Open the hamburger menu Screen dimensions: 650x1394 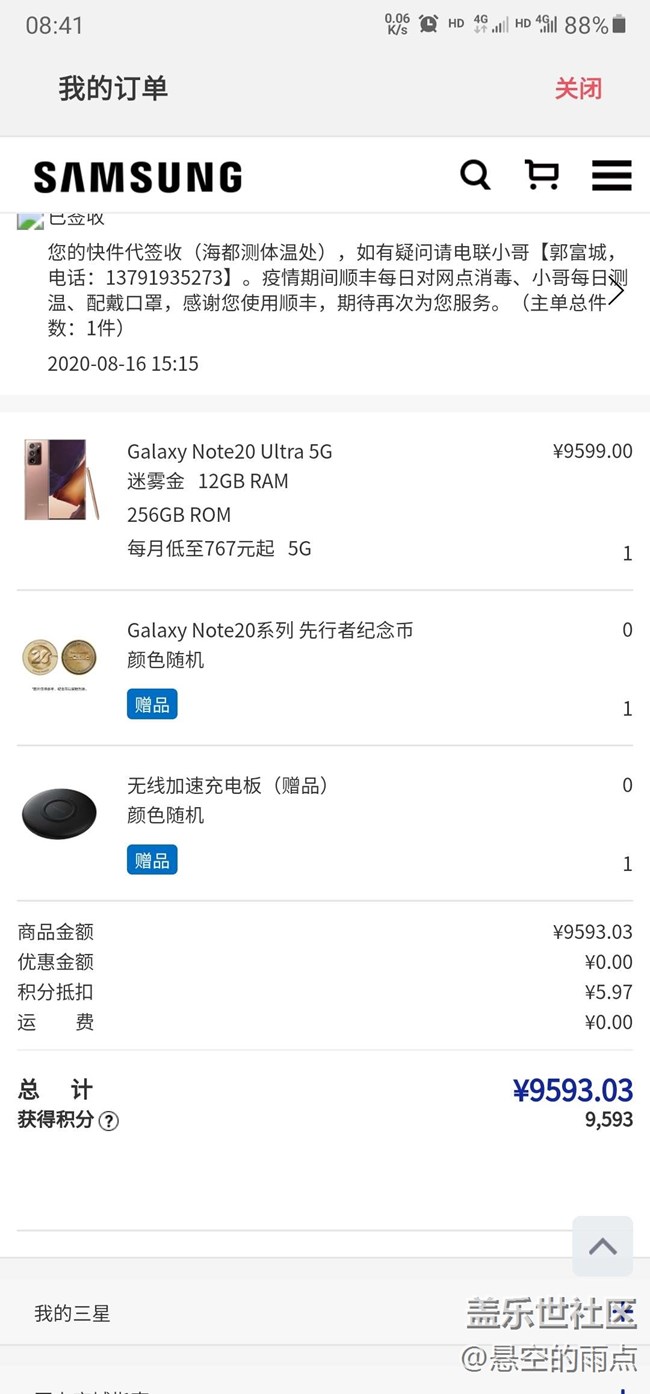(611, 175)
